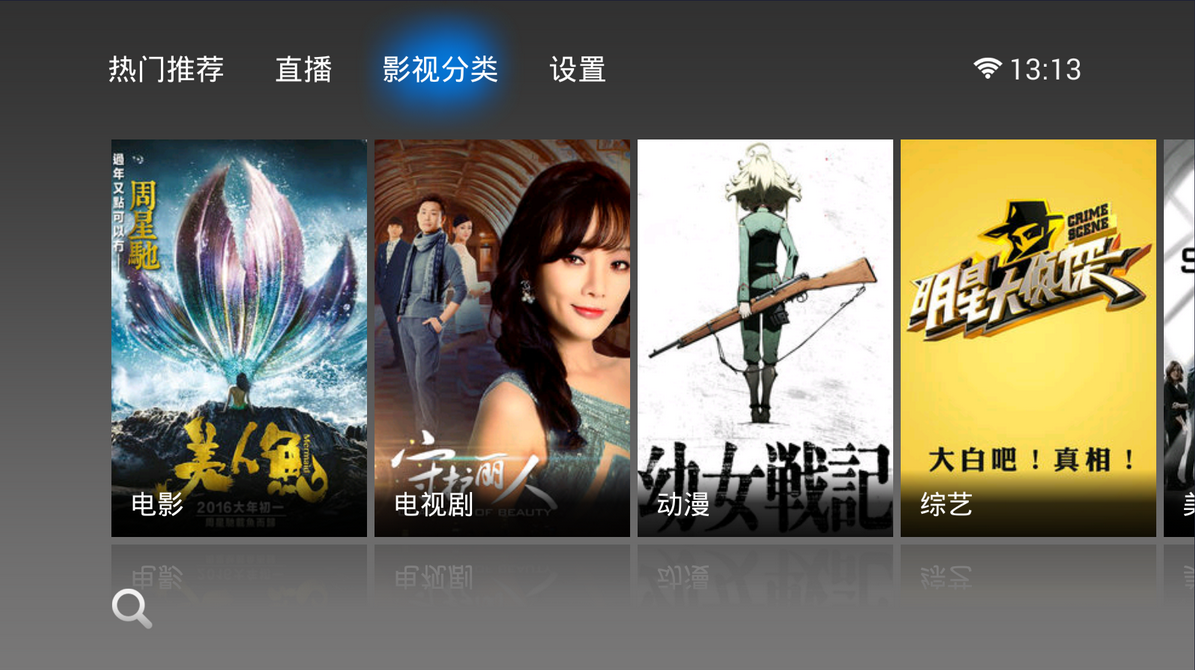Browse the 动漫 category card
The width and height of the screenshot is (1195, 670).
tap(765, 338)
